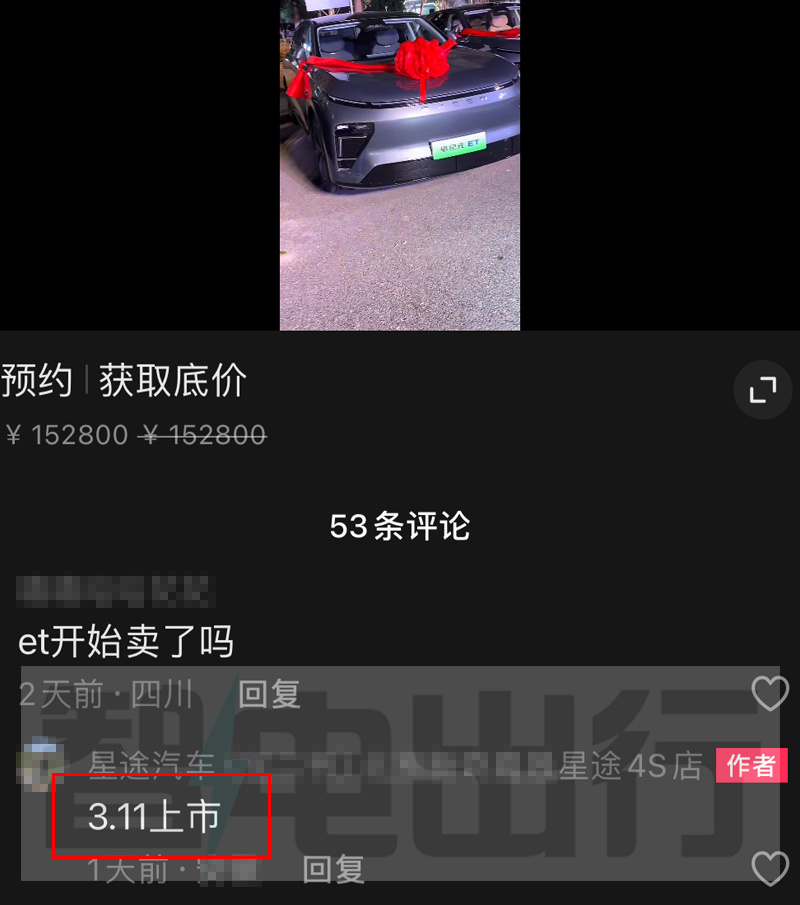Tap the car video at top
Image resolution: width=800 pixels, height=905 pixels.
coord(400,165)
